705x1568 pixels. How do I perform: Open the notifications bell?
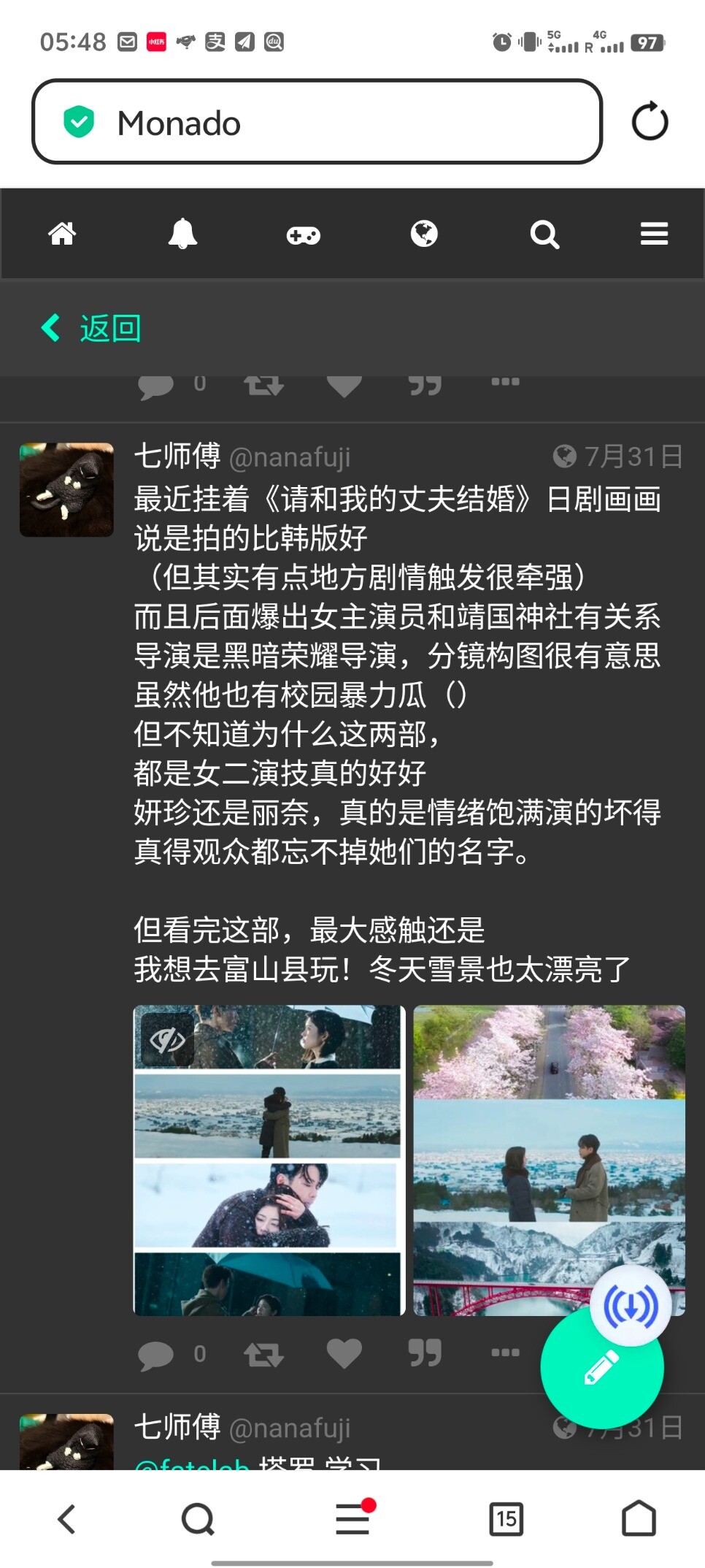[x=182, y=234]
